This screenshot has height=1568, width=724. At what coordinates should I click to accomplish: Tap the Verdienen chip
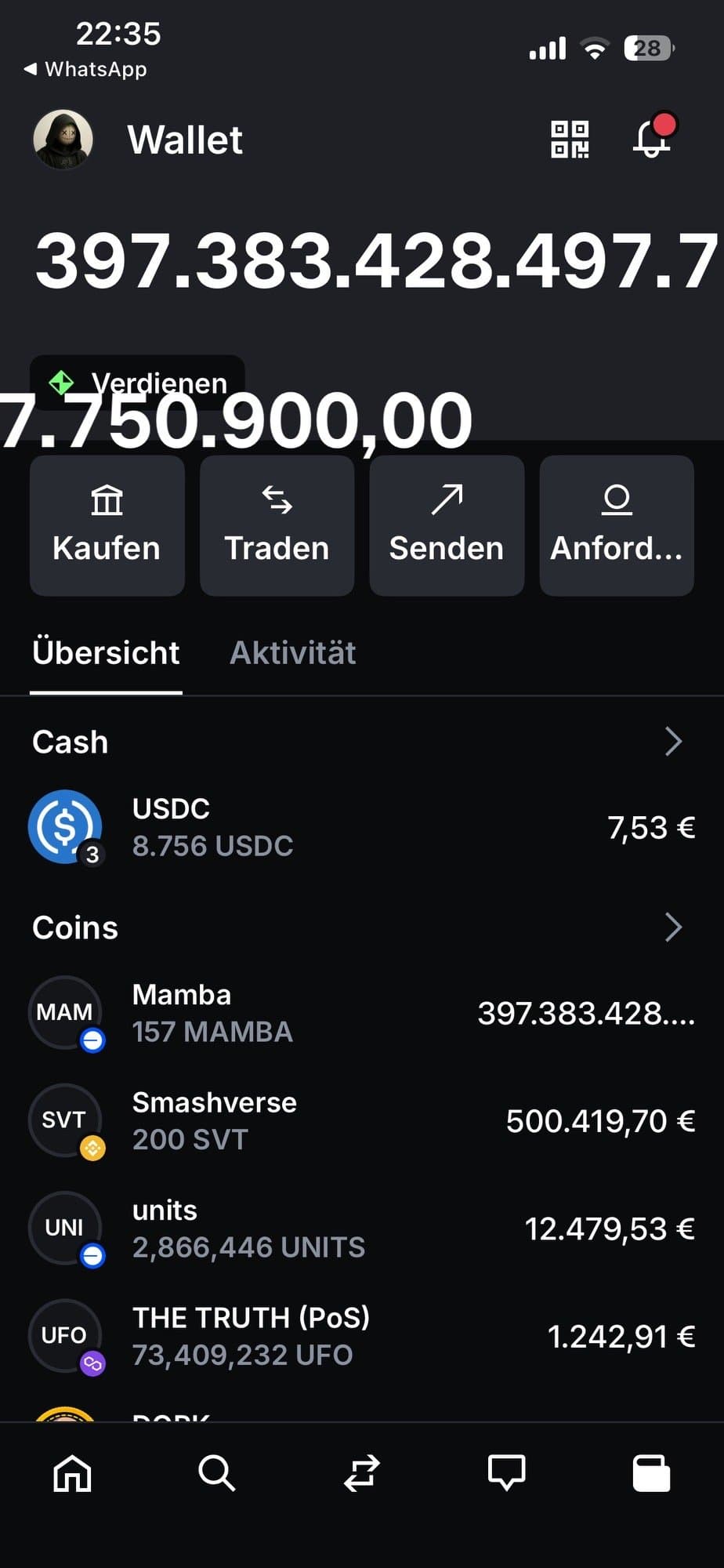(137, 383)
